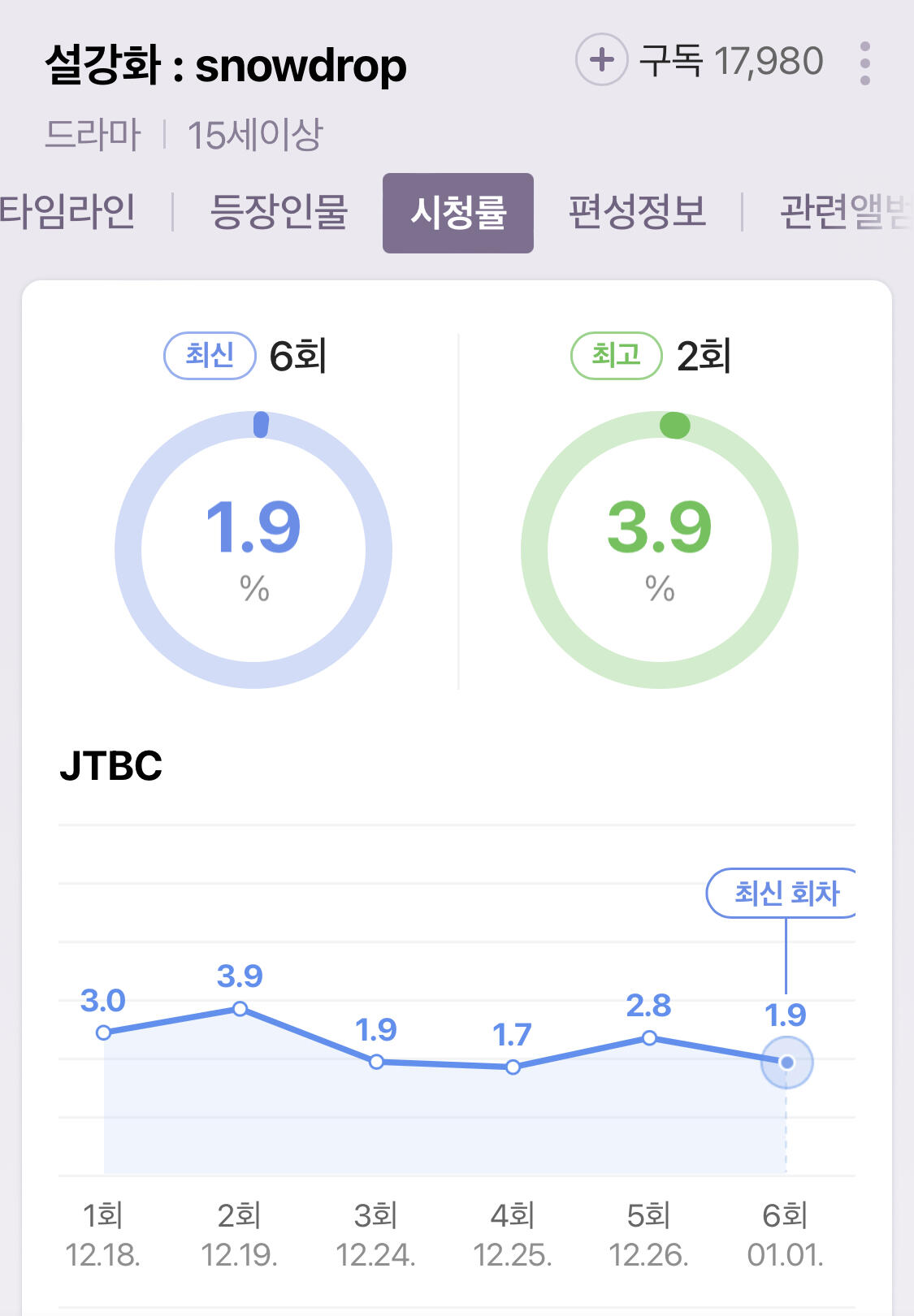Switch to the 편성정보 tab
The height and width of the screenshot is (1316, 914).
(x=637, y=212)
